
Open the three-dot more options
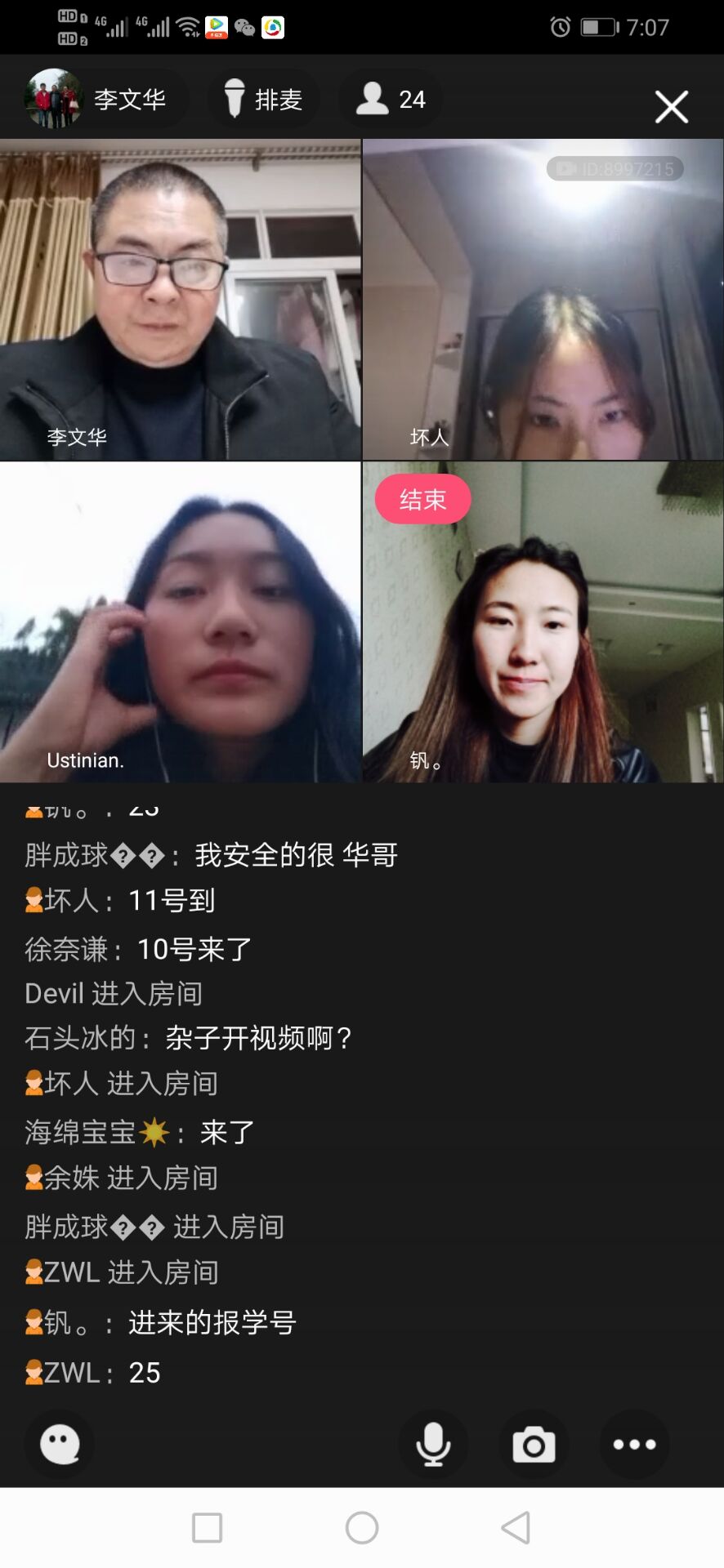point(634,1445)
